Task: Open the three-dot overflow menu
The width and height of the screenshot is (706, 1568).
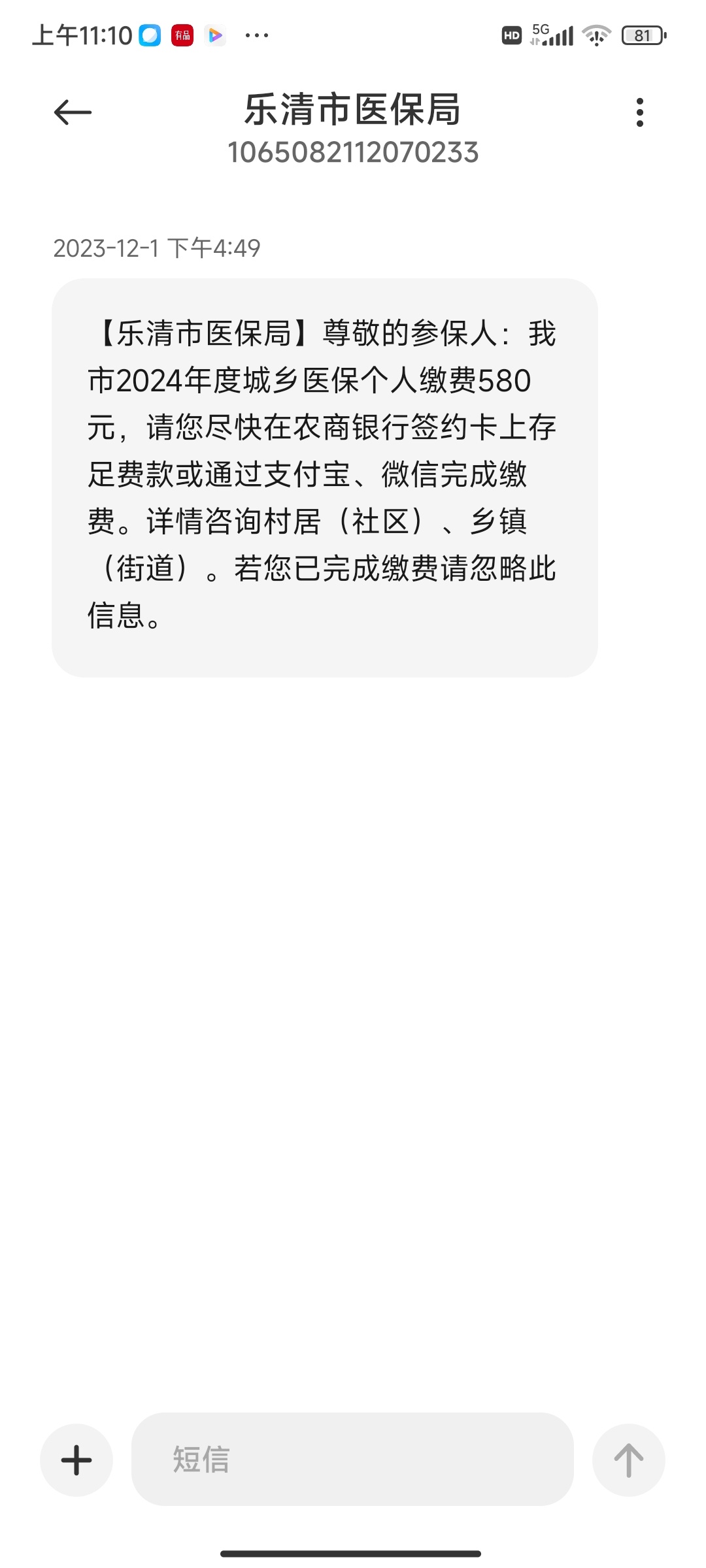Action: point(639,112)
